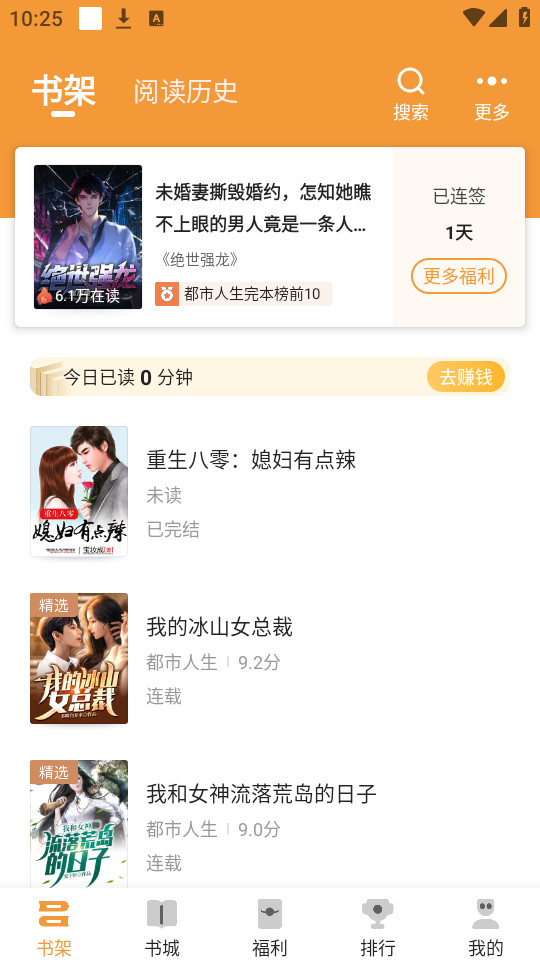Switch to the 阅读历史 tab
This screenshot has width=540, height=960.
186,92
